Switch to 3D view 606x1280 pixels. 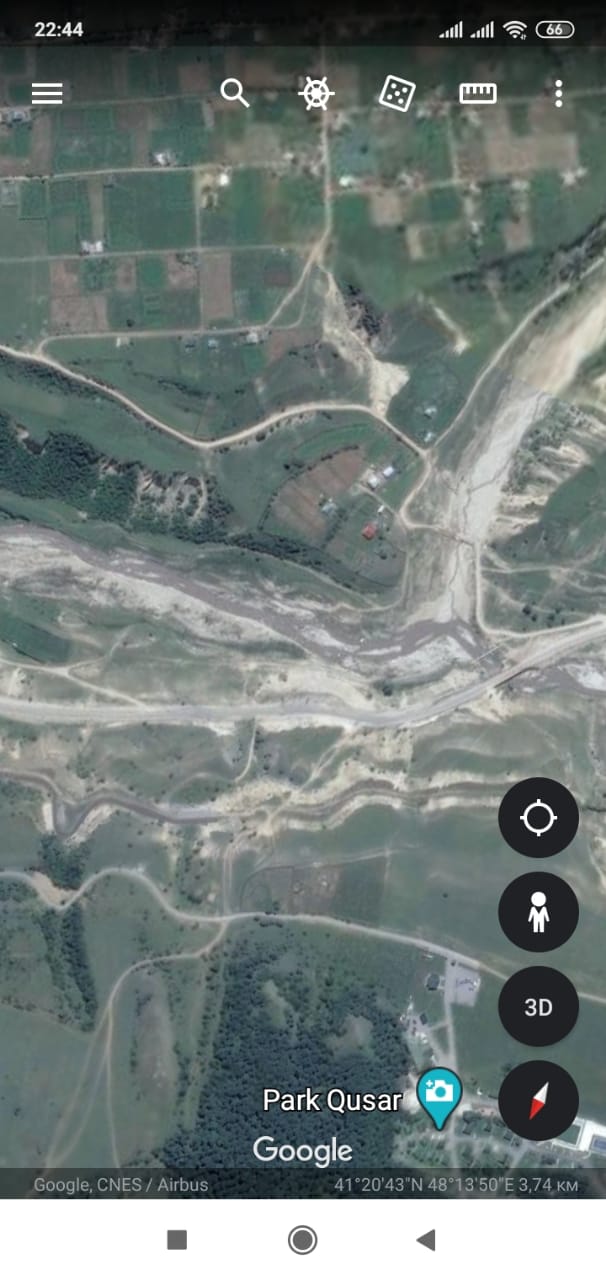pyautogui.click(x=538, y=1007)
